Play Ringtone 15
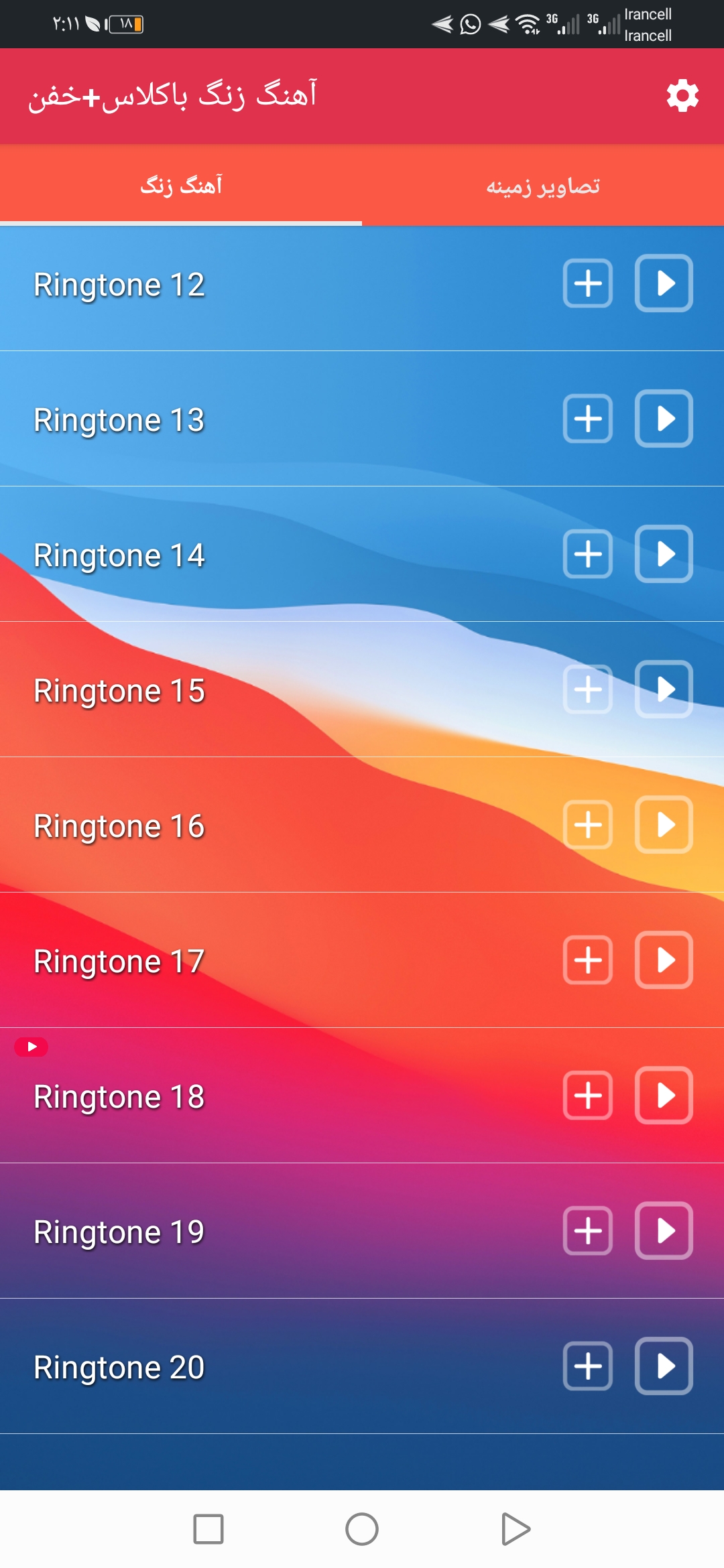Screen dimensions: 724x1568 pyautogui.click(x=664, y=689)
